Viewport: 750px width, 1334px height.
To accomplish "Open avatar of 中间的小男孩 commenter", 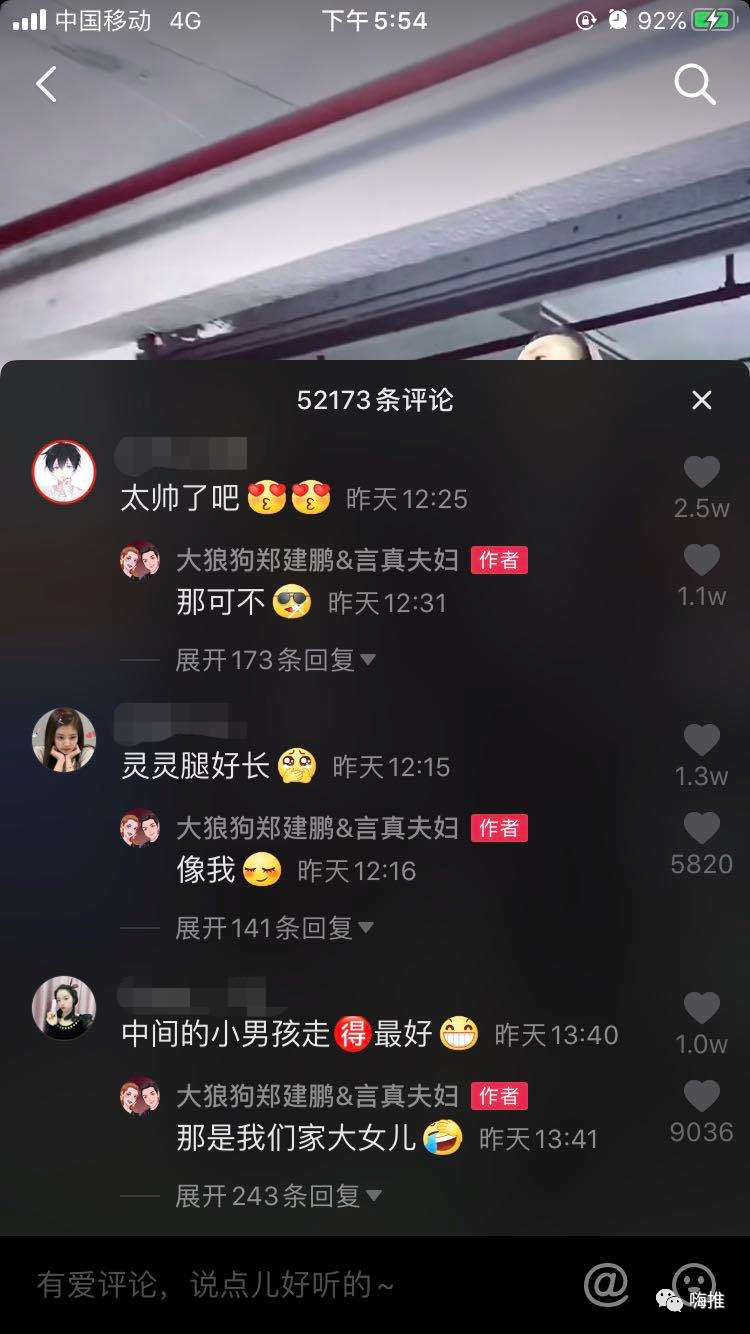I will click(x=64, y=1008).
